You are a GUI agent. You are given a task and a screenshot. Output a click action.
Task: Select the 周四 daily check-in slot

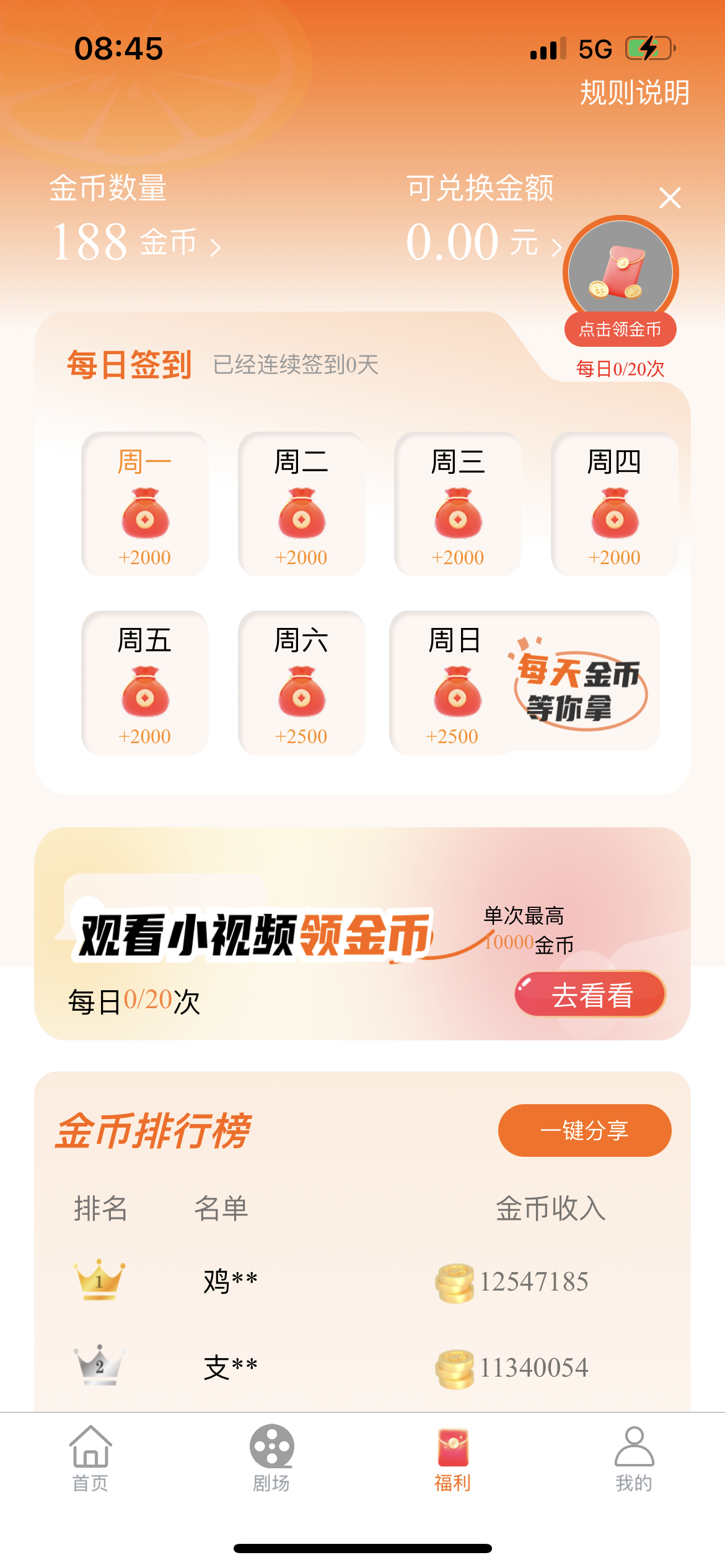point(613,514)
